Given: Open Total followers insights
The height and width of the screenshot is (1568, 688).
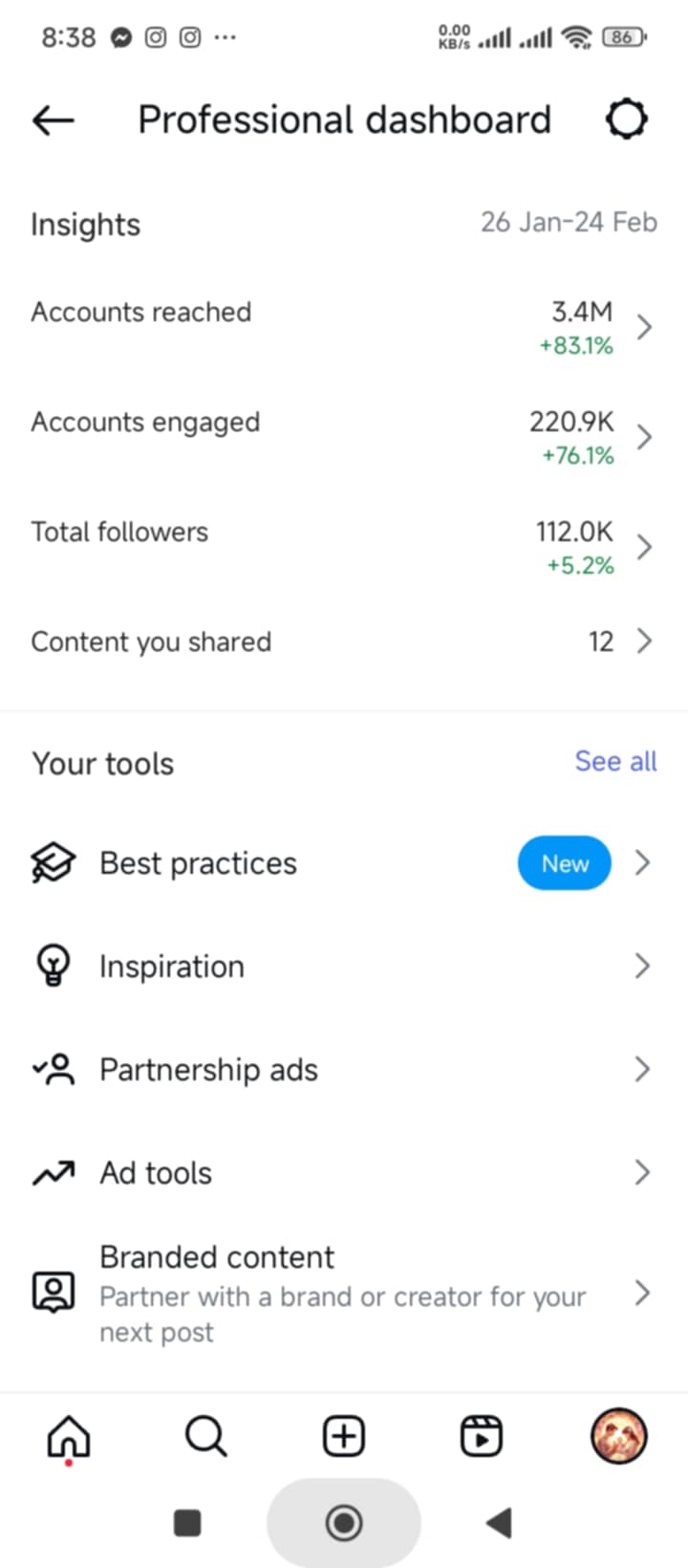Looking at the screenshot, I should (344, 548).
